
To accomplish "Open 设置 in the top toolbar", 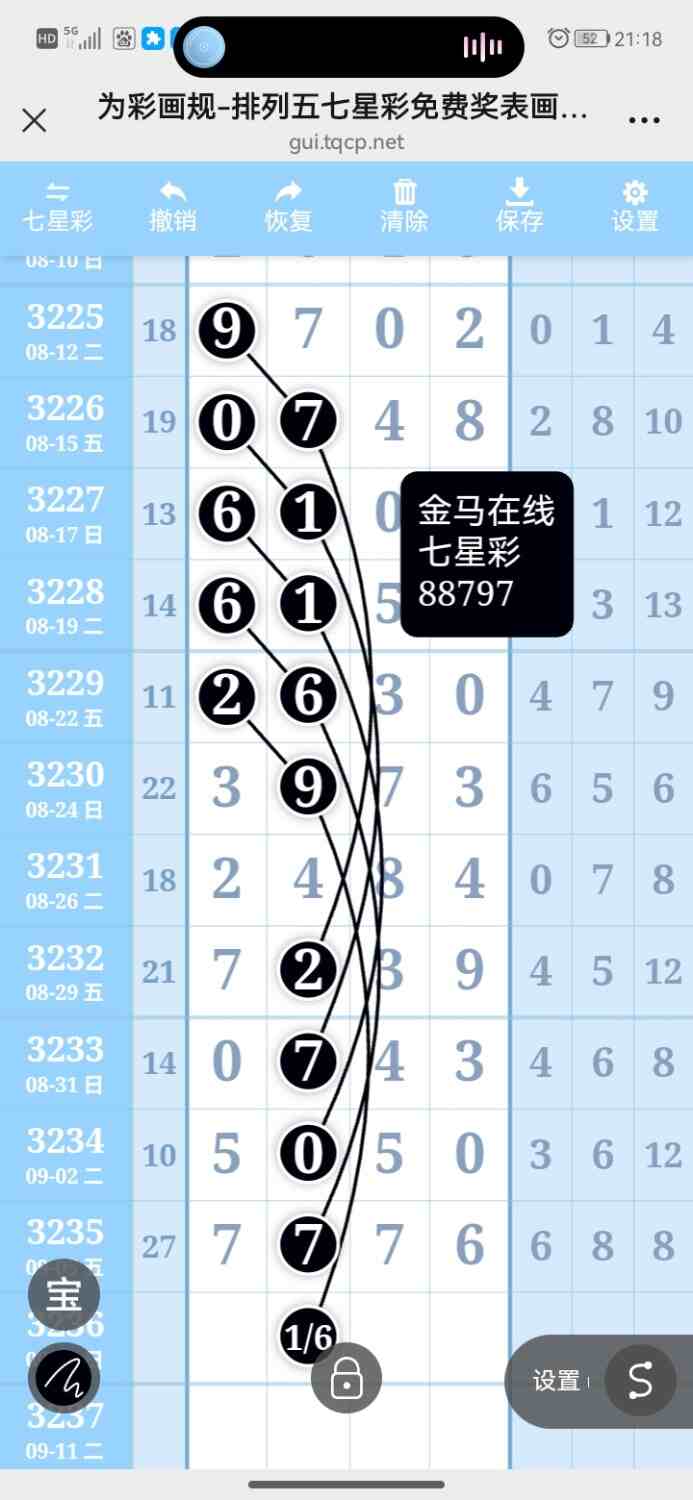I will coord(635,207).
